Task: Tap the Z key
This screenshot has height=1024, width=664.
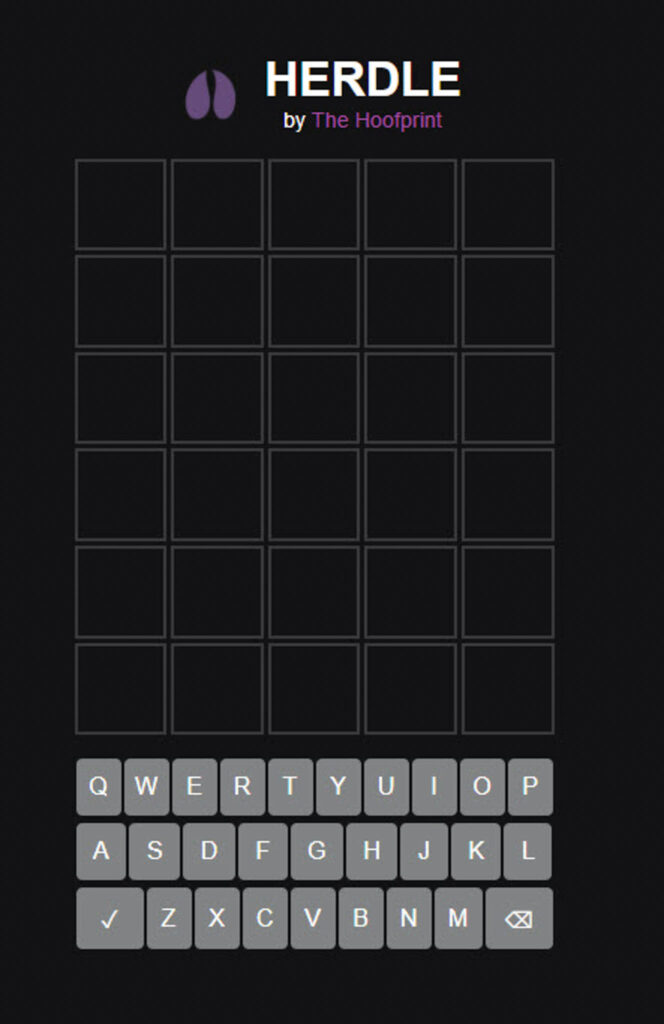Action: (x=169, y=918)
